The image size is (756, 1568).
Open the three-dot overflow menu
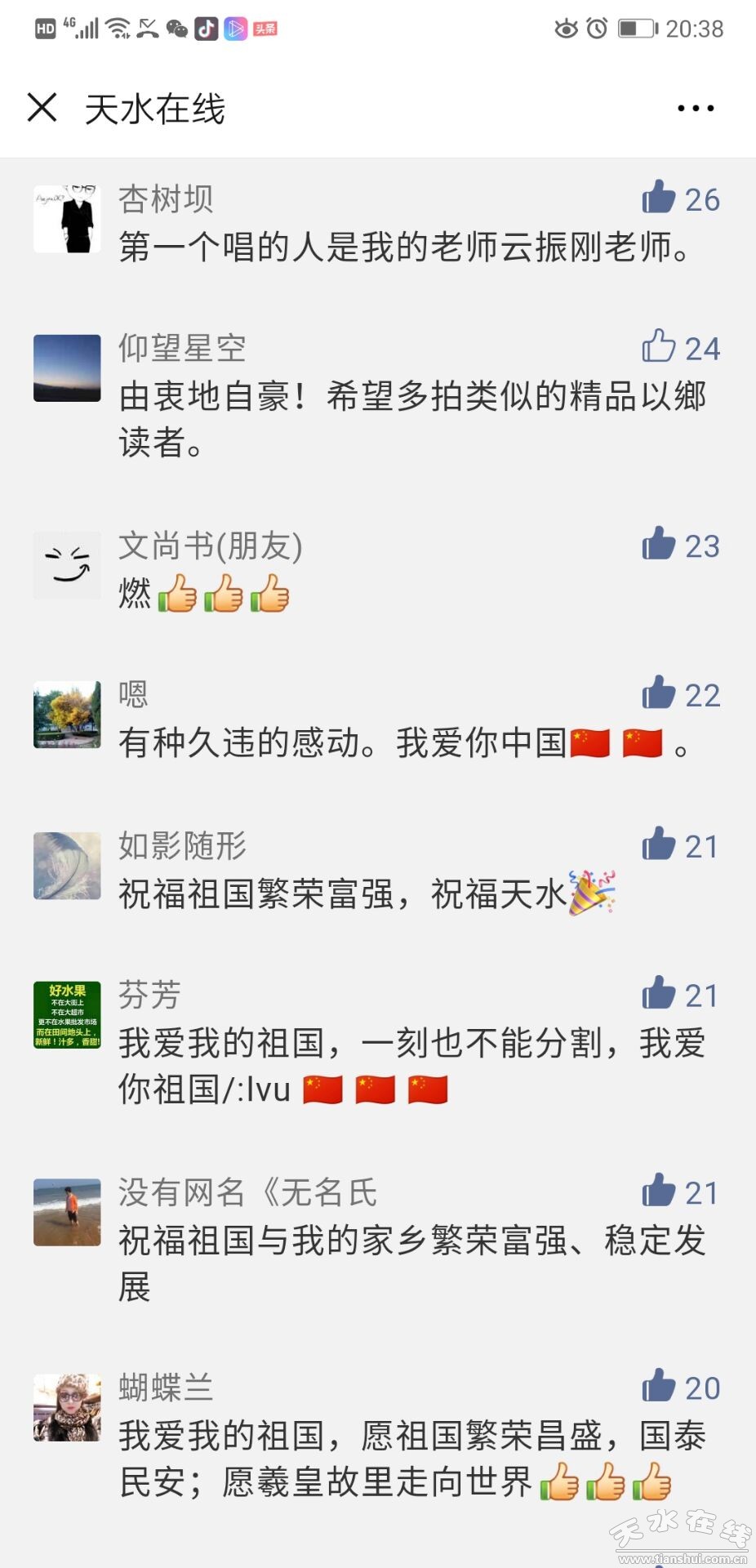click(696, 108)
